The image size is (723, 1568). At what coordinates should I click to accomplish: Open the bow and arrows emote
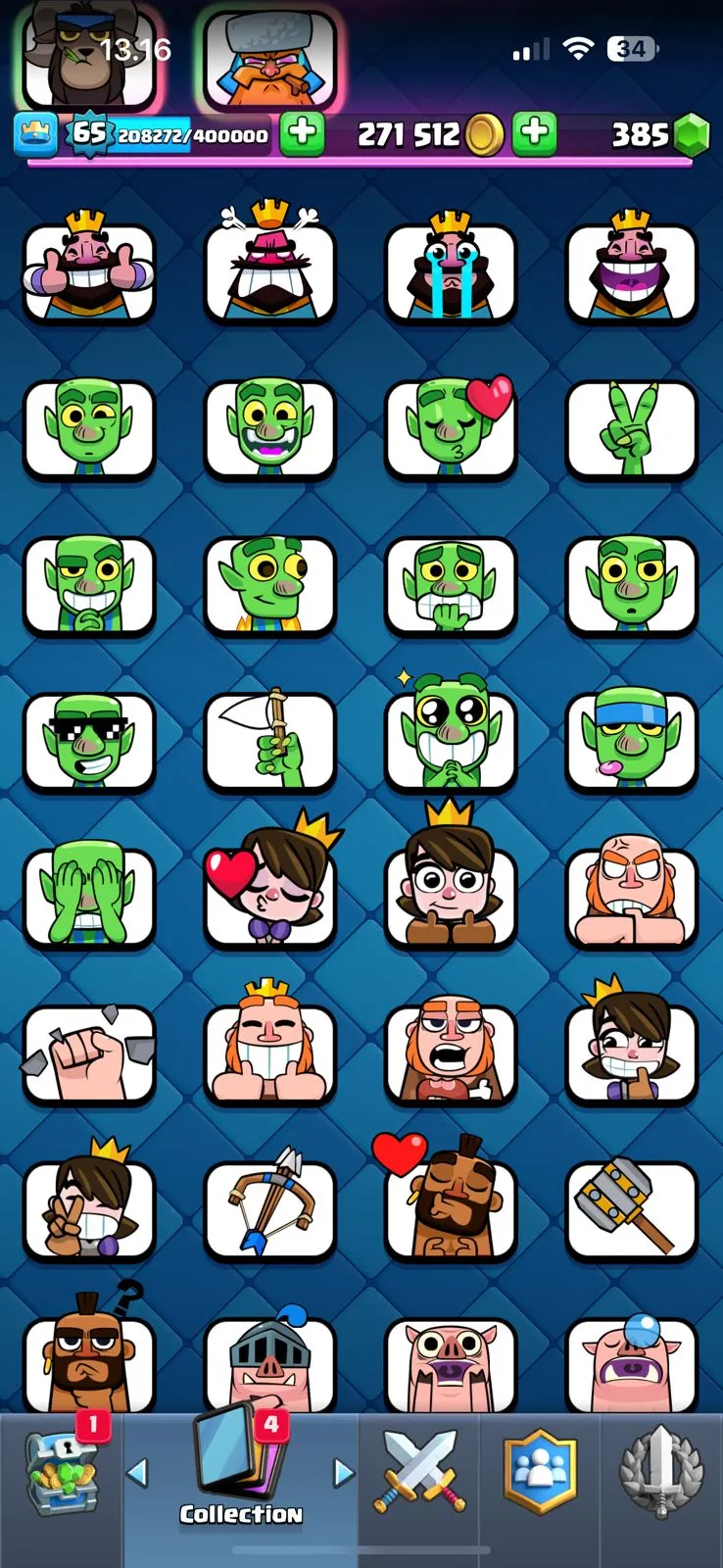(x=270, y=1209)
